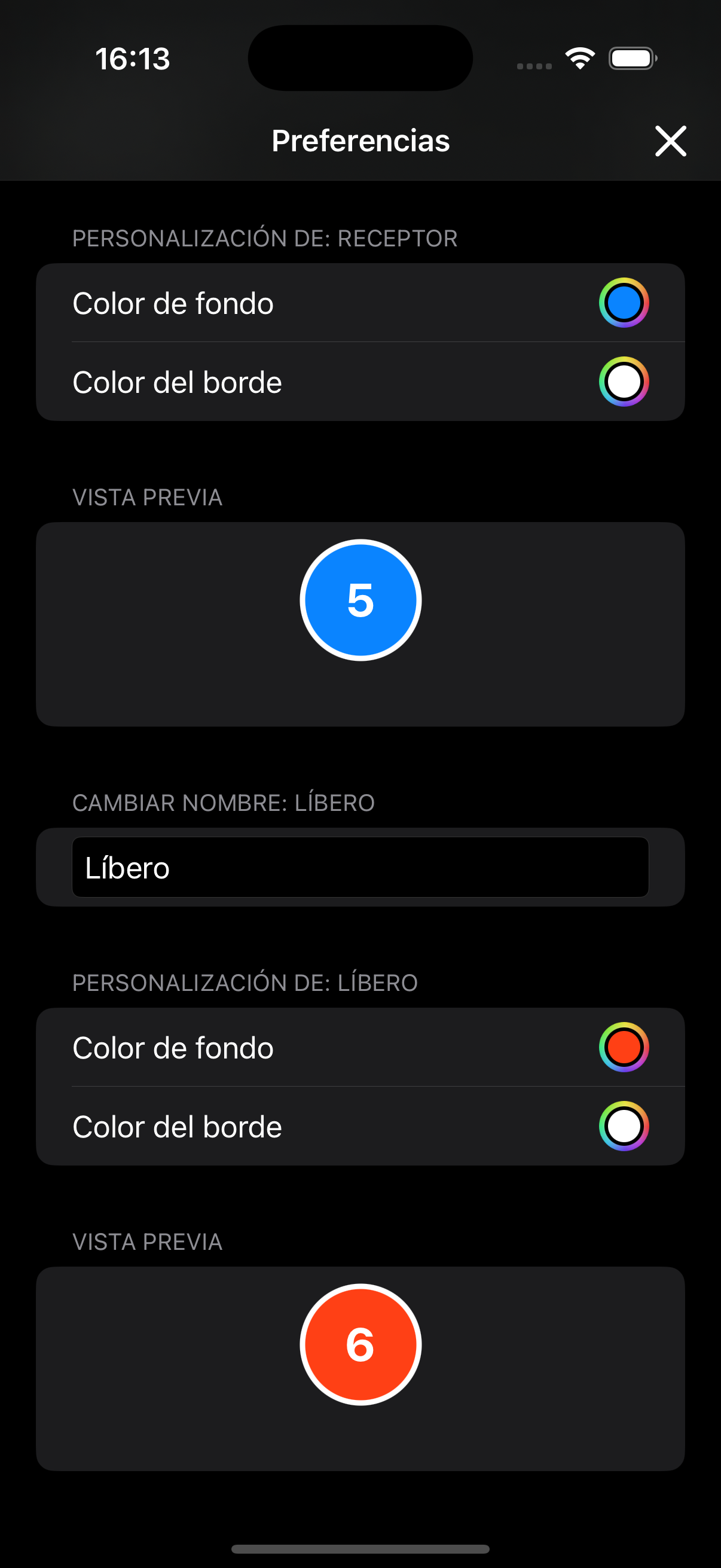Open Receptor background color picker
Screen dimensions: 721x1568
pyautogui.click(x=624, y=303)
